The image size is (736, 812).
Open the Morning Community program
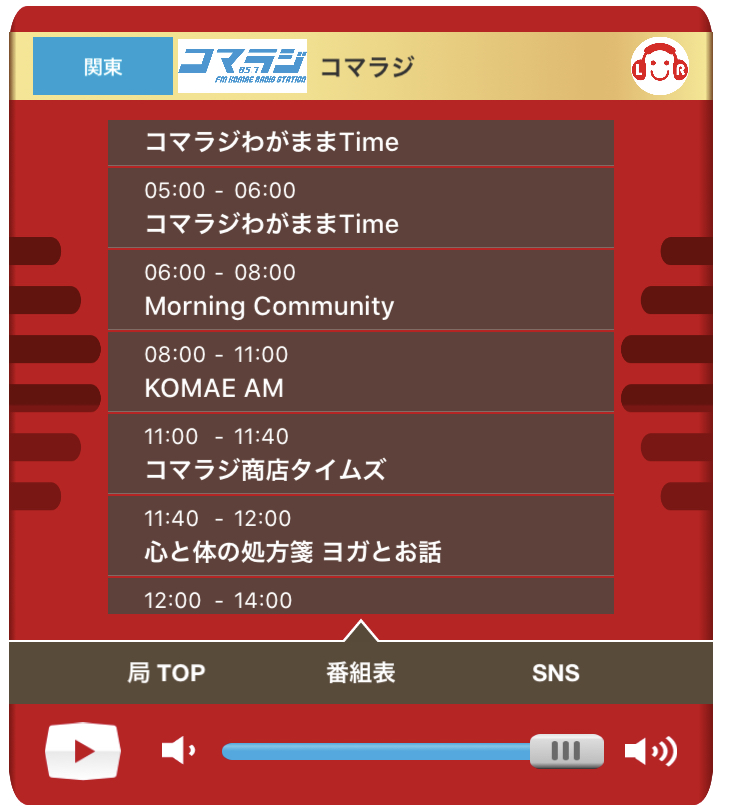(360, 290)
